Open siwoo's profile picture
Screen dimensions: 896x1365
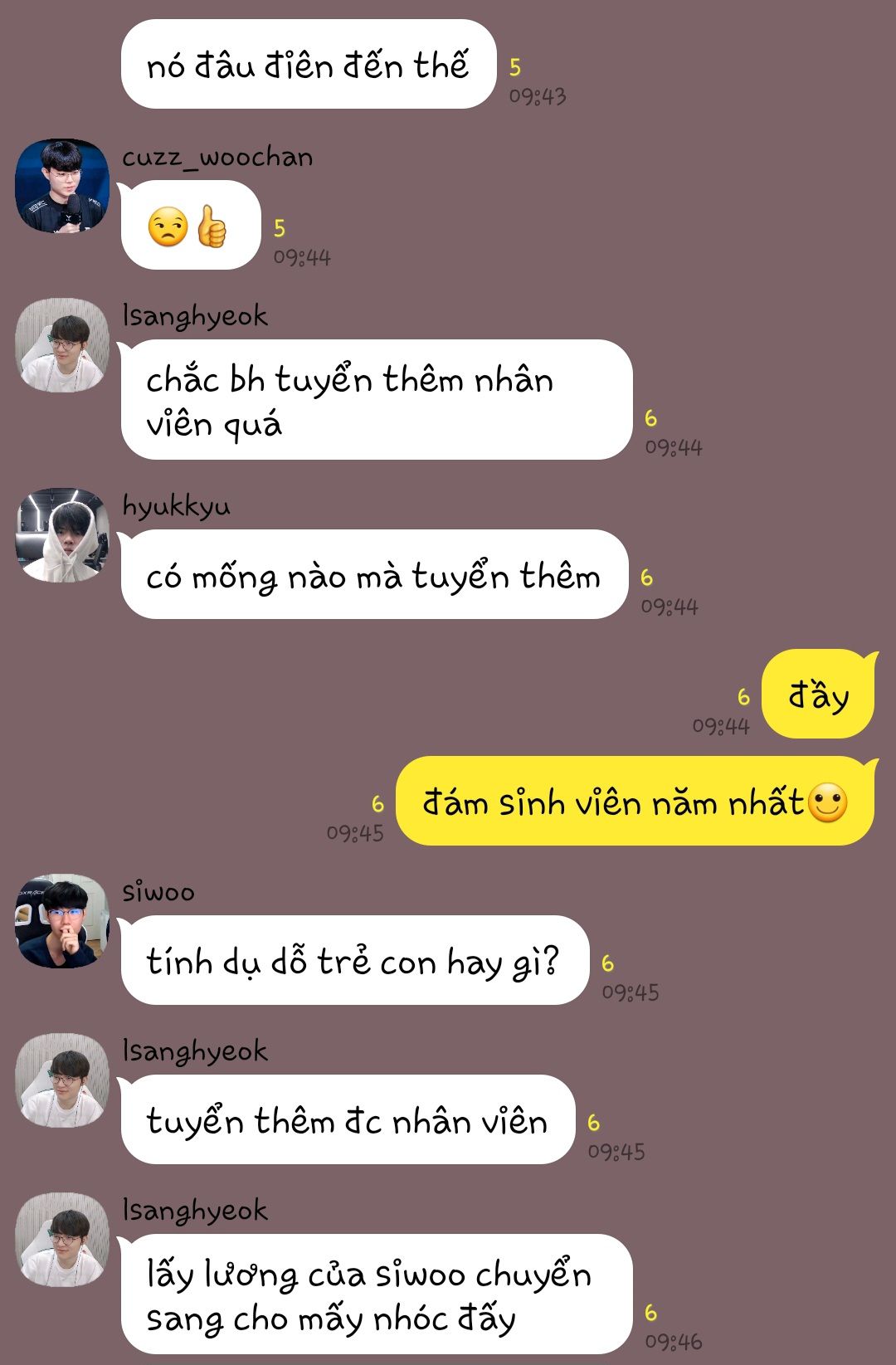pyautogui.click(x=62, y=920)
